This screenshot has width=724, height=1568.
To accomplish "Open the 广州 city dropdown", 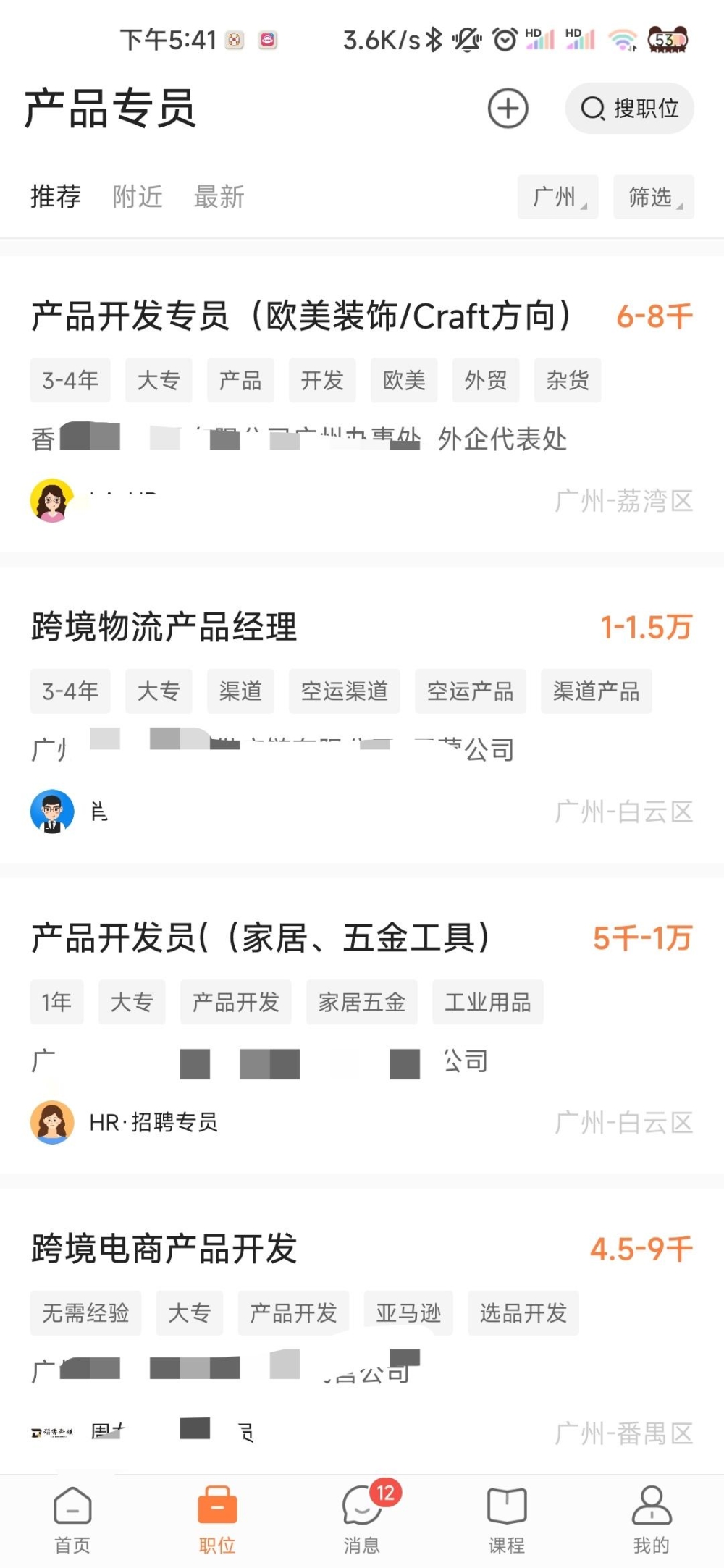I will pyautogui.click(x=557, y=197).
